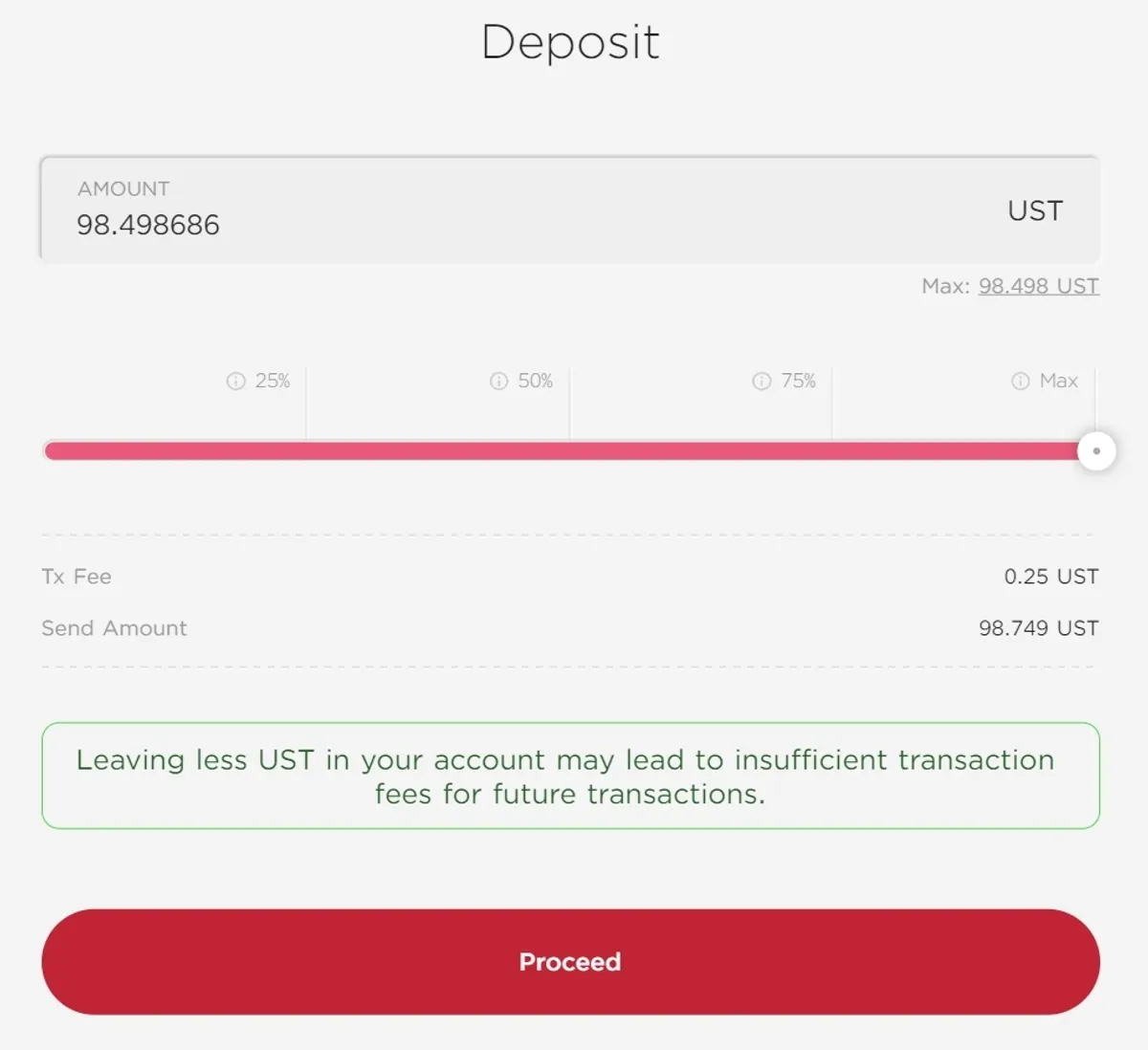Select the 50% slider marker
Screen dimensions: 1148x1050
[521, 381]
